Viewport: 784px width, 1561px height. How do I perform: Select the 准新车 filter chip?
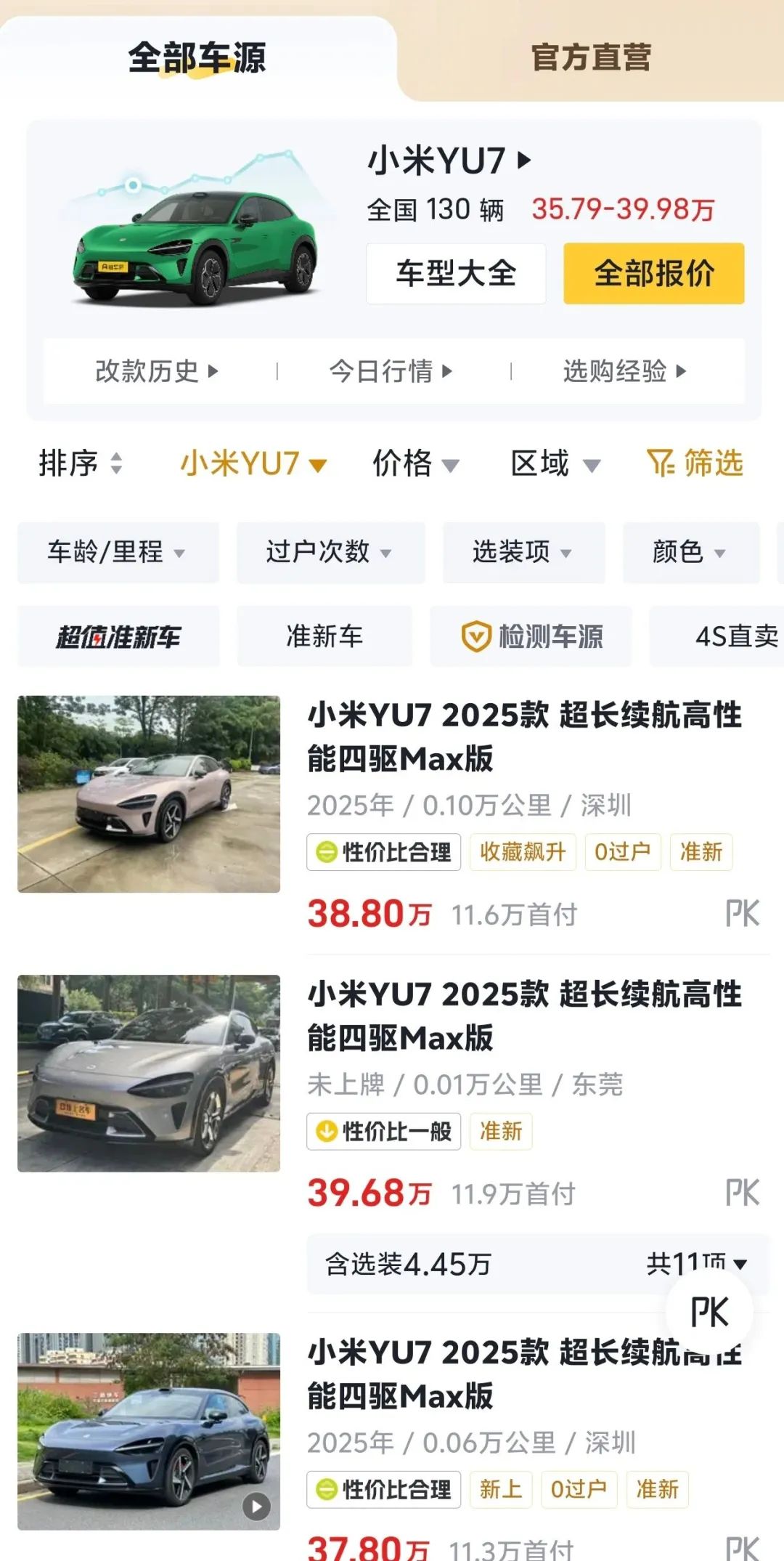pyautogui.click(x=324, y=636)
